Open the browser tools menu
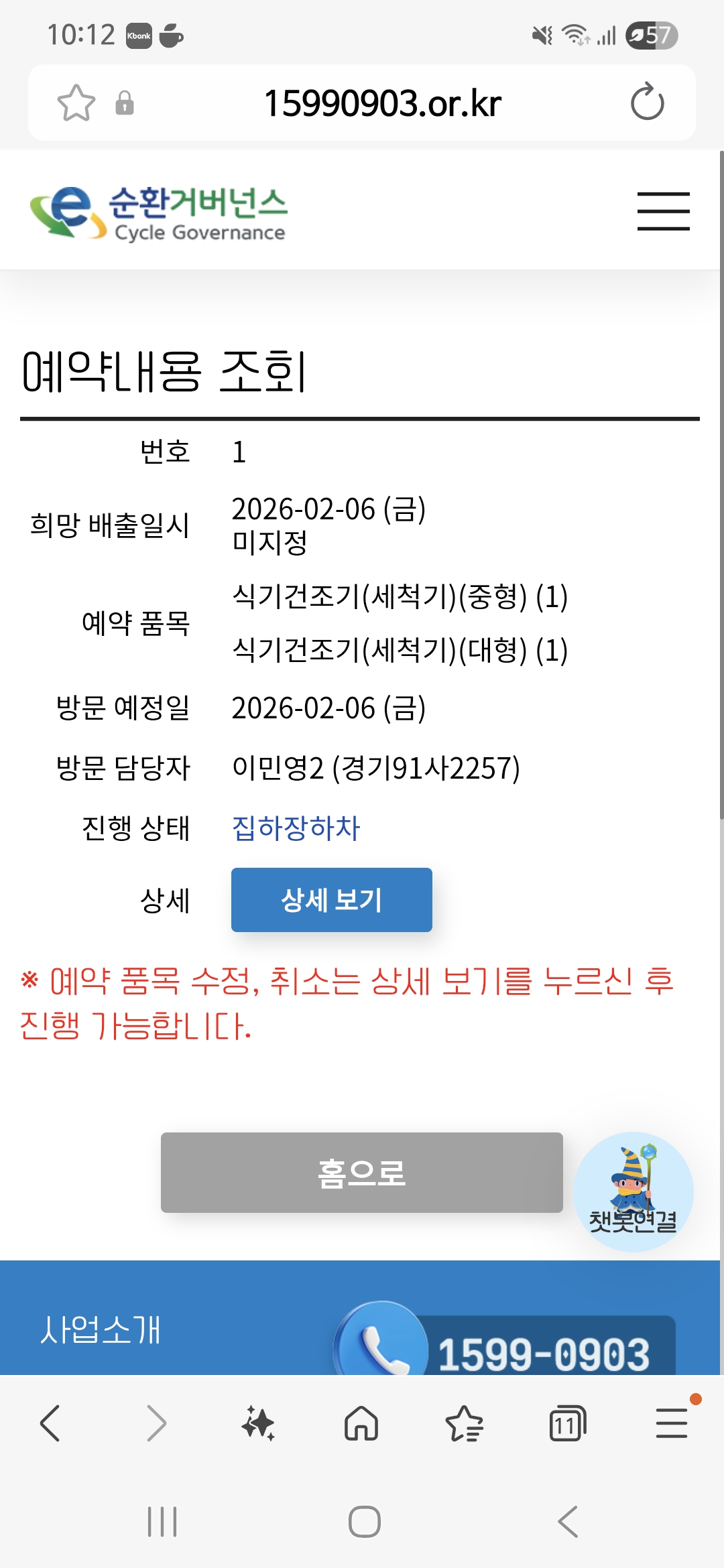Screen dimensions: 724x1568 coord(671,1423)
